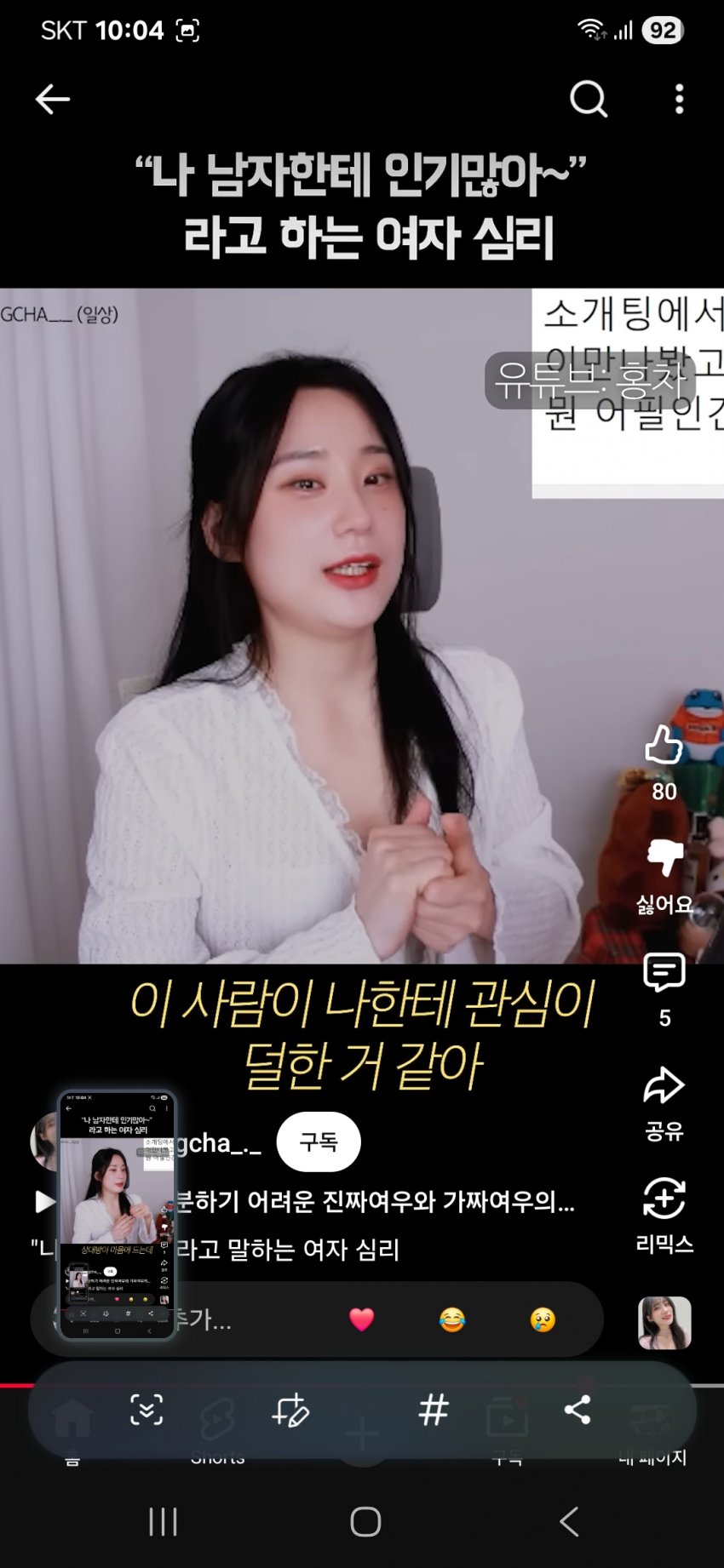Open the search magnifier icon

[588, 100]
